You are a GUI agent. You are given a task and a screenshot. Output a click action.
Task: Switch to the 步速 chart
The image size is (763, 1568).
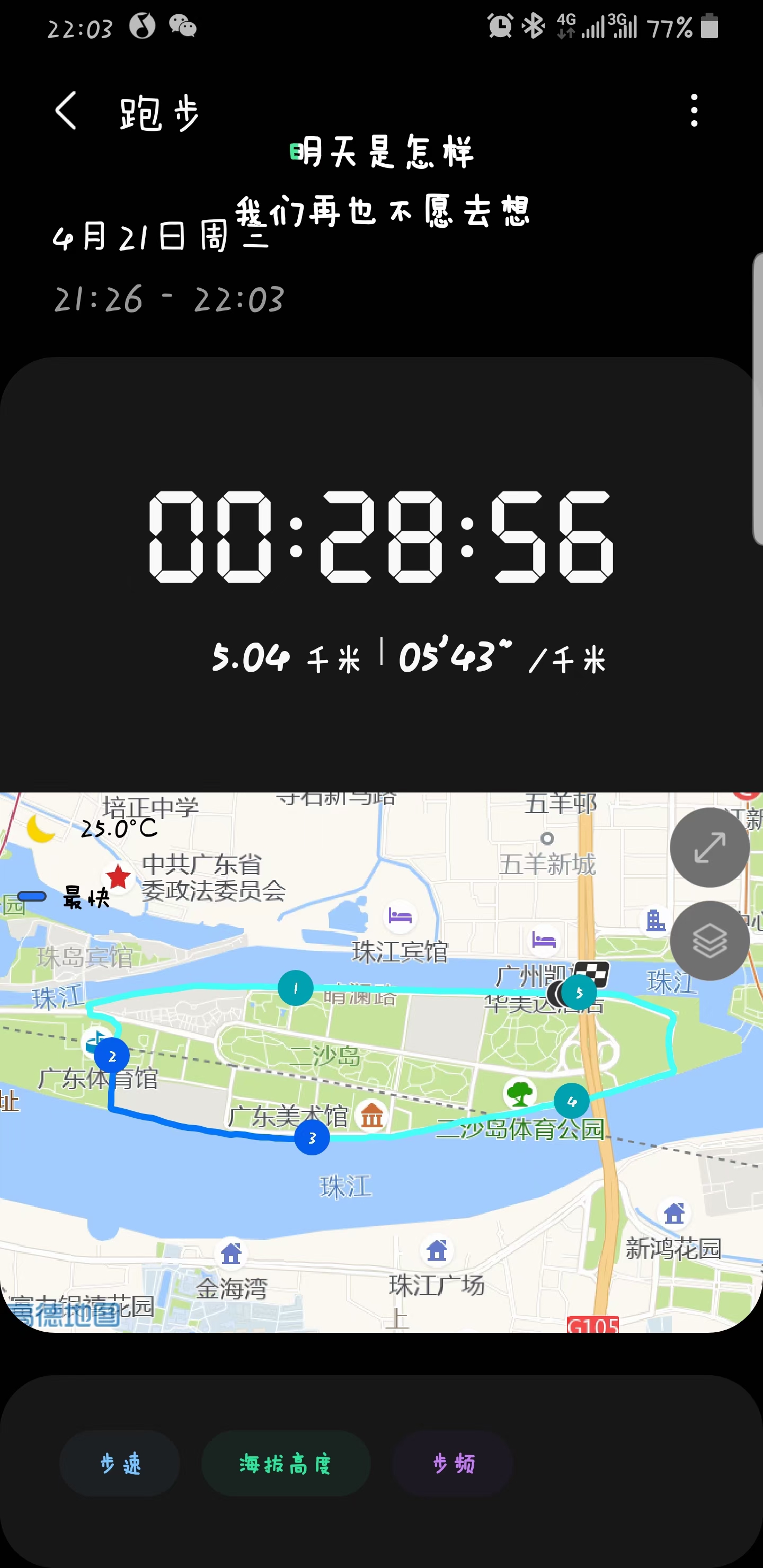pos(120,1463)
